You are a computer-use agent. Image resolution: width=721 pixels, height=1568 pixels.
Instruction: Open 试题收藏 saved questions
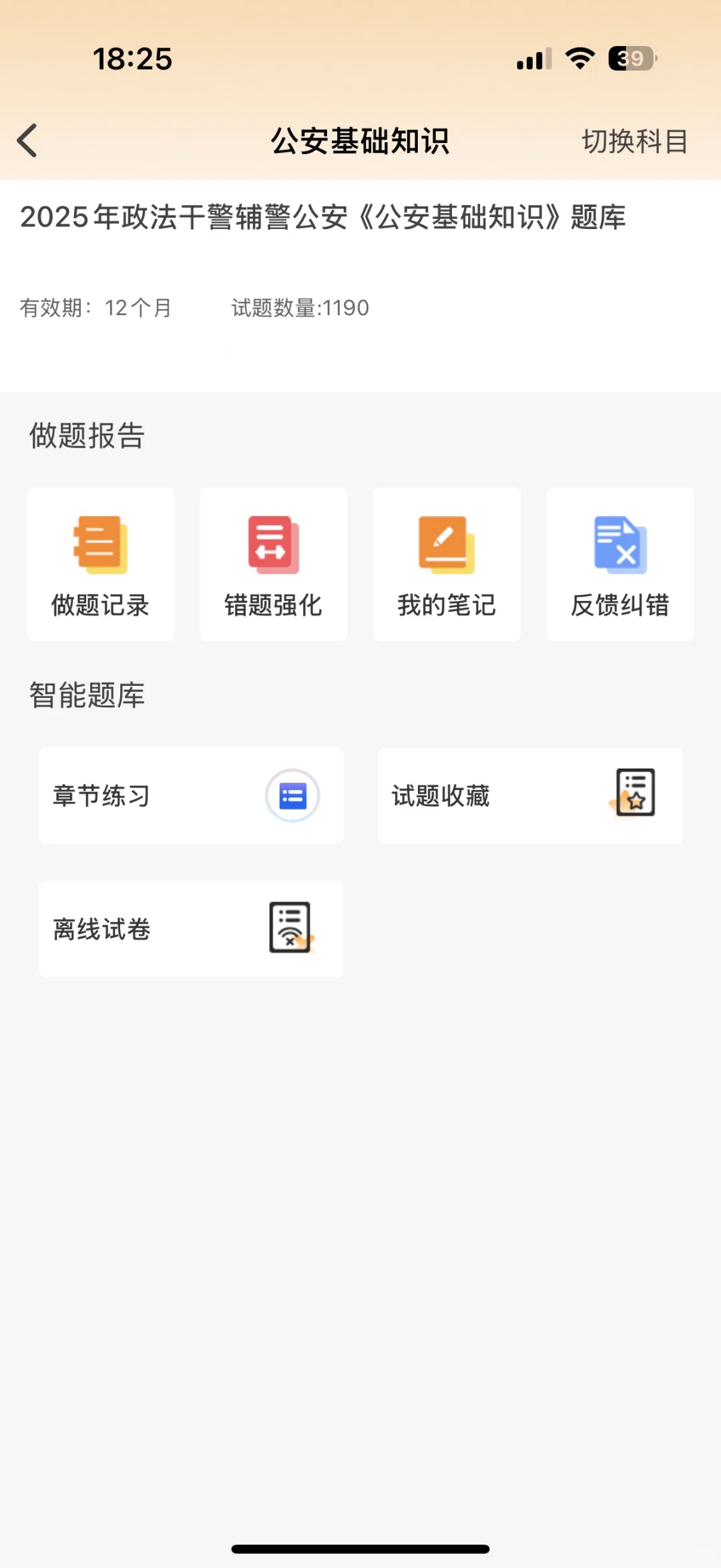pos(530,796)
